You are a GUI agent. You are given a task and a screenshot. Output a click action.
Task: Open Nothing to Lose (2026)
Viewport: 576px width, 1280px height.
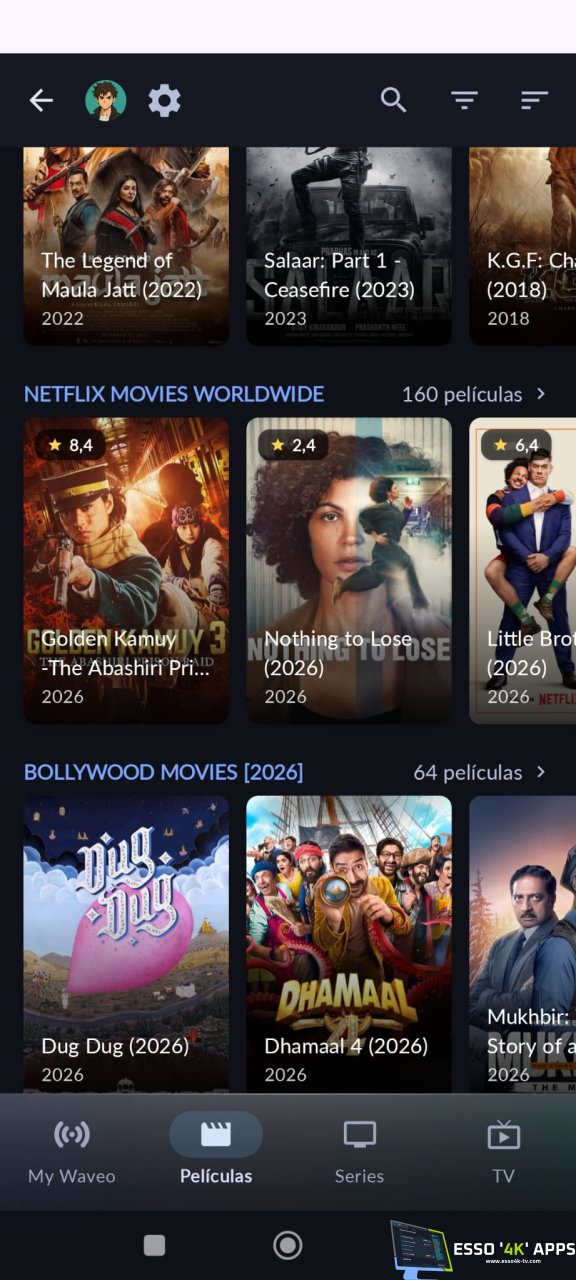(349, 571)
